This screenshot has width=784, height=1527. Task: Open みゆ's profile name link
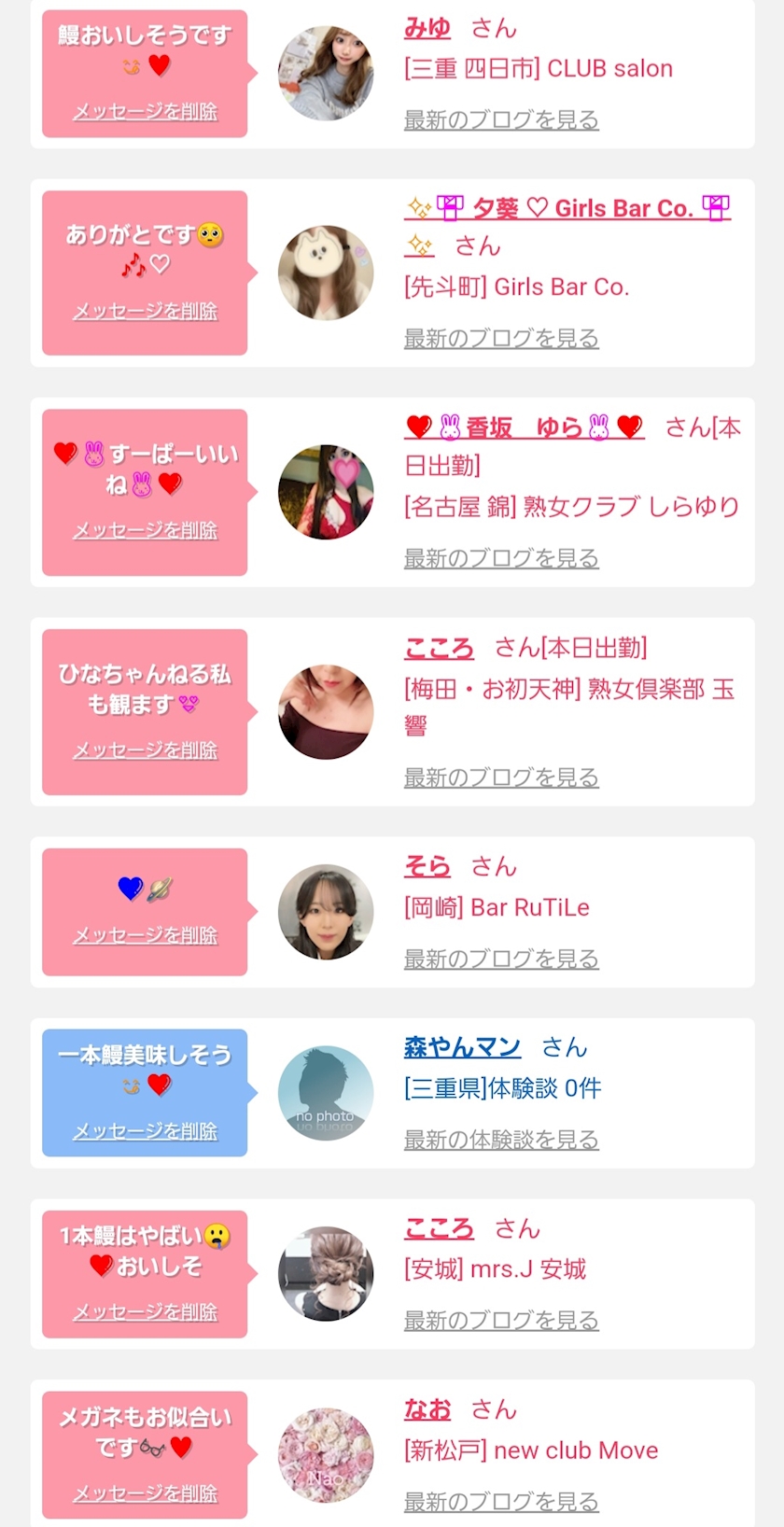tap(427, 29)
